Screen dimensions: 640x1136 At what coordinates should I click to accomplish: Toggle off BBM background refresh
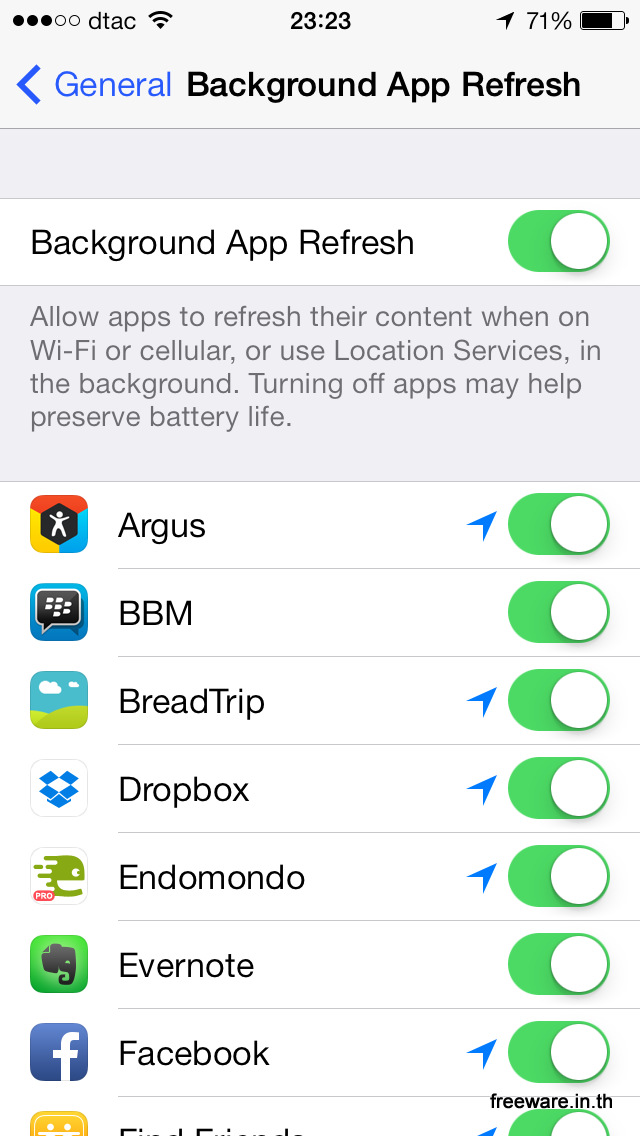[558, 612]
